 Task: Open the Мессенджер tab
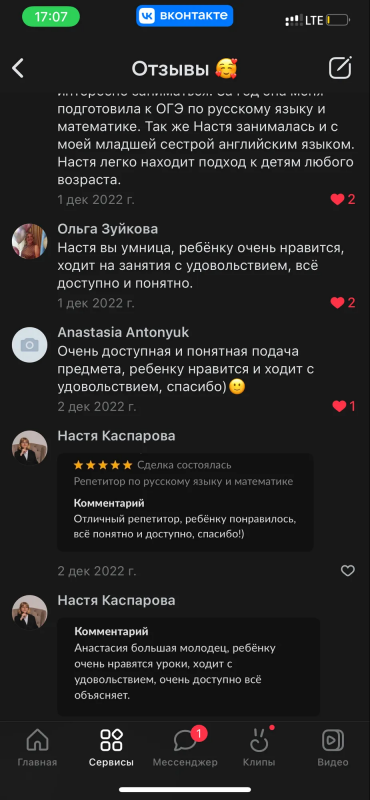pyautogui.click(x=185, y=748)
